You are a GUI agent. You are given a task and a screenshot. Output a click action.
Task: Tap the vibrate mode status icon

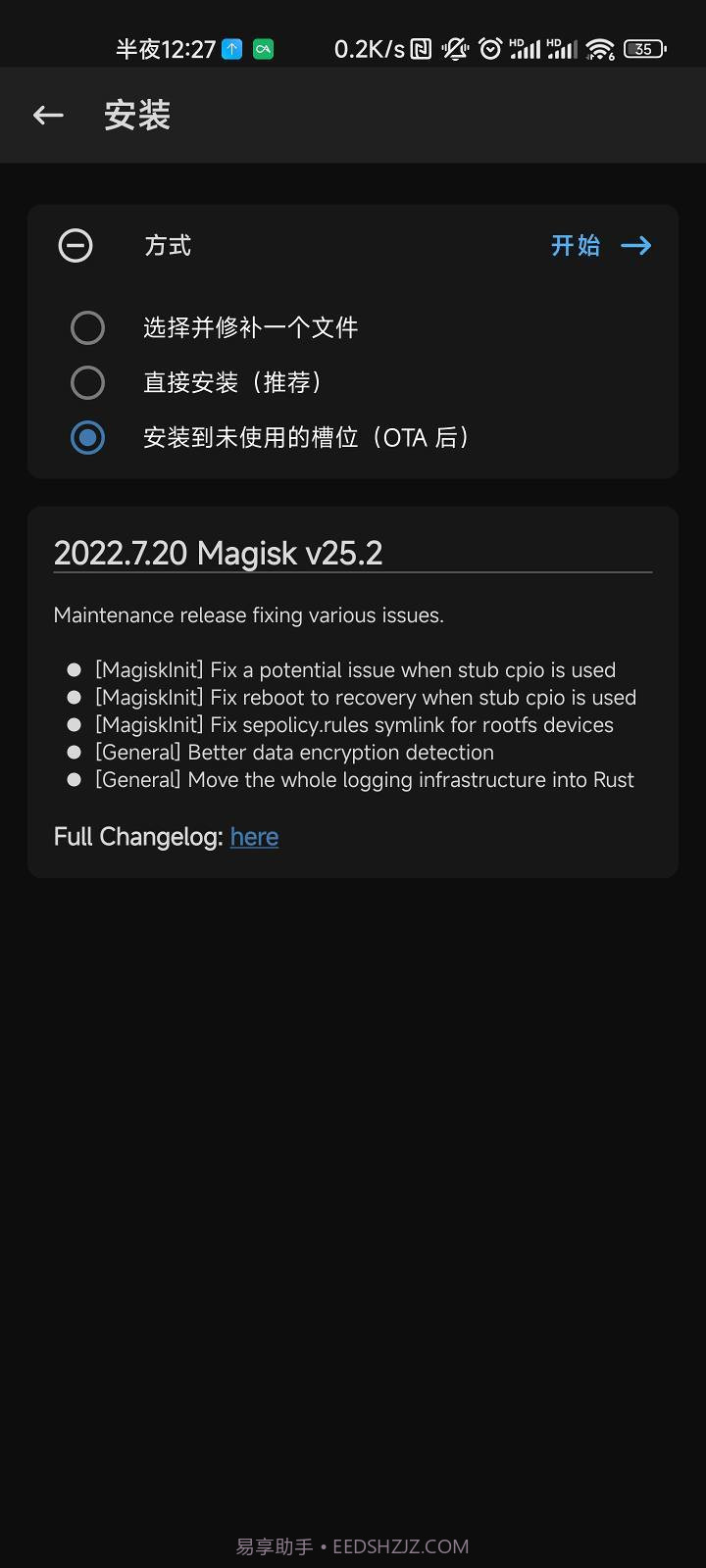pos(454,48)
